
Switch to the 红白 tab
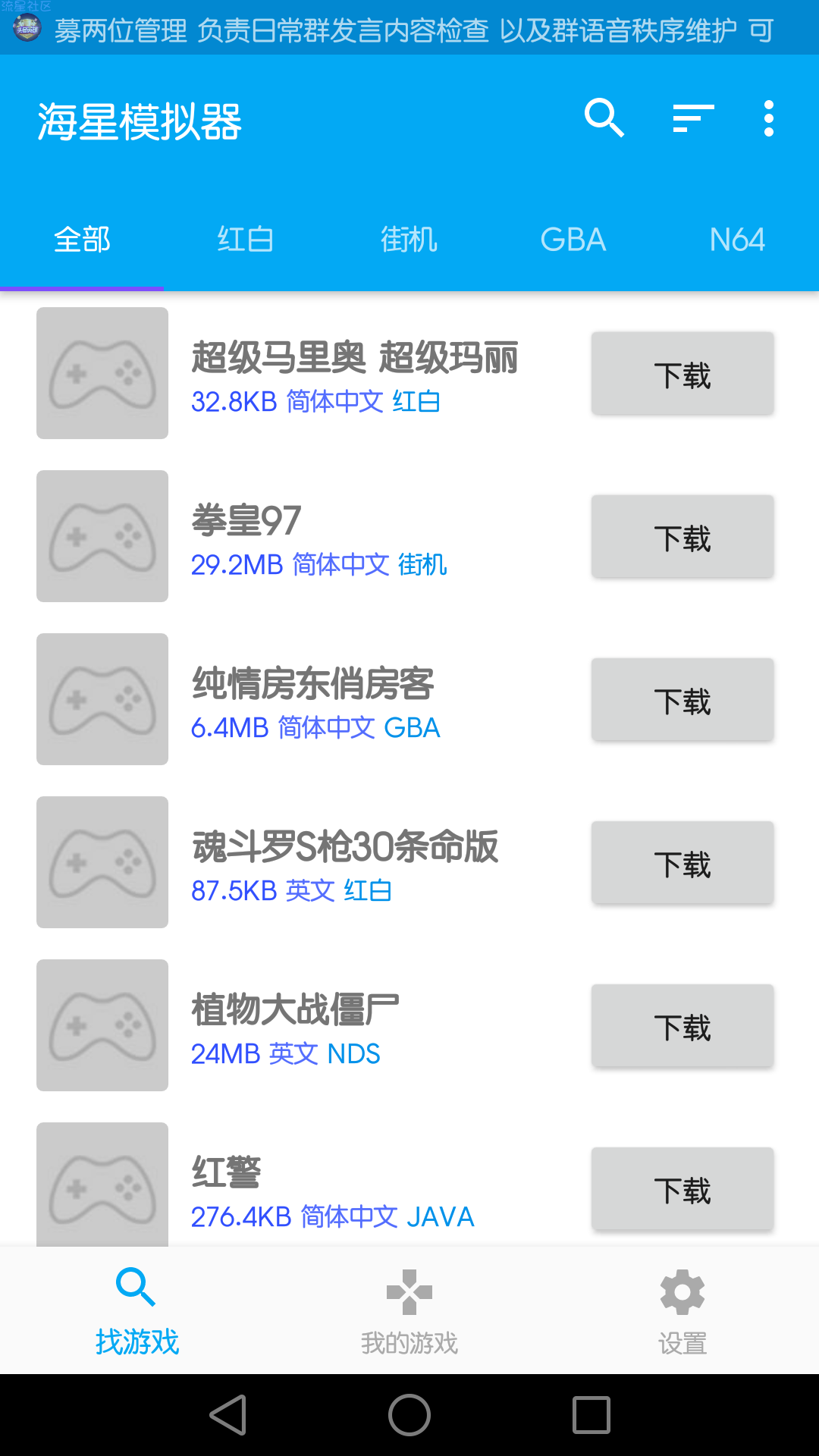click(246, 240)
